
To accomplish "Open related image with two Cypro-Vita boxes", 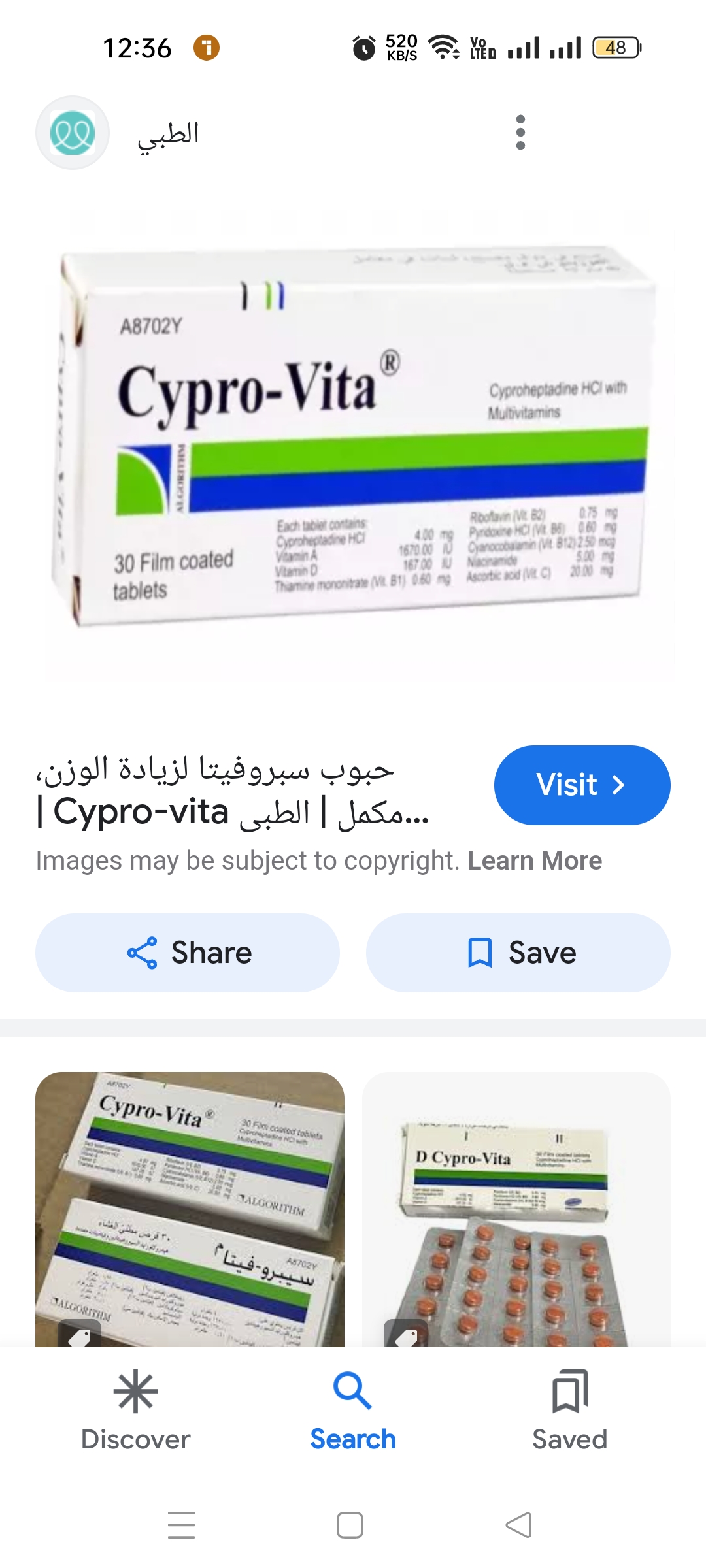I will [190, 1209].
